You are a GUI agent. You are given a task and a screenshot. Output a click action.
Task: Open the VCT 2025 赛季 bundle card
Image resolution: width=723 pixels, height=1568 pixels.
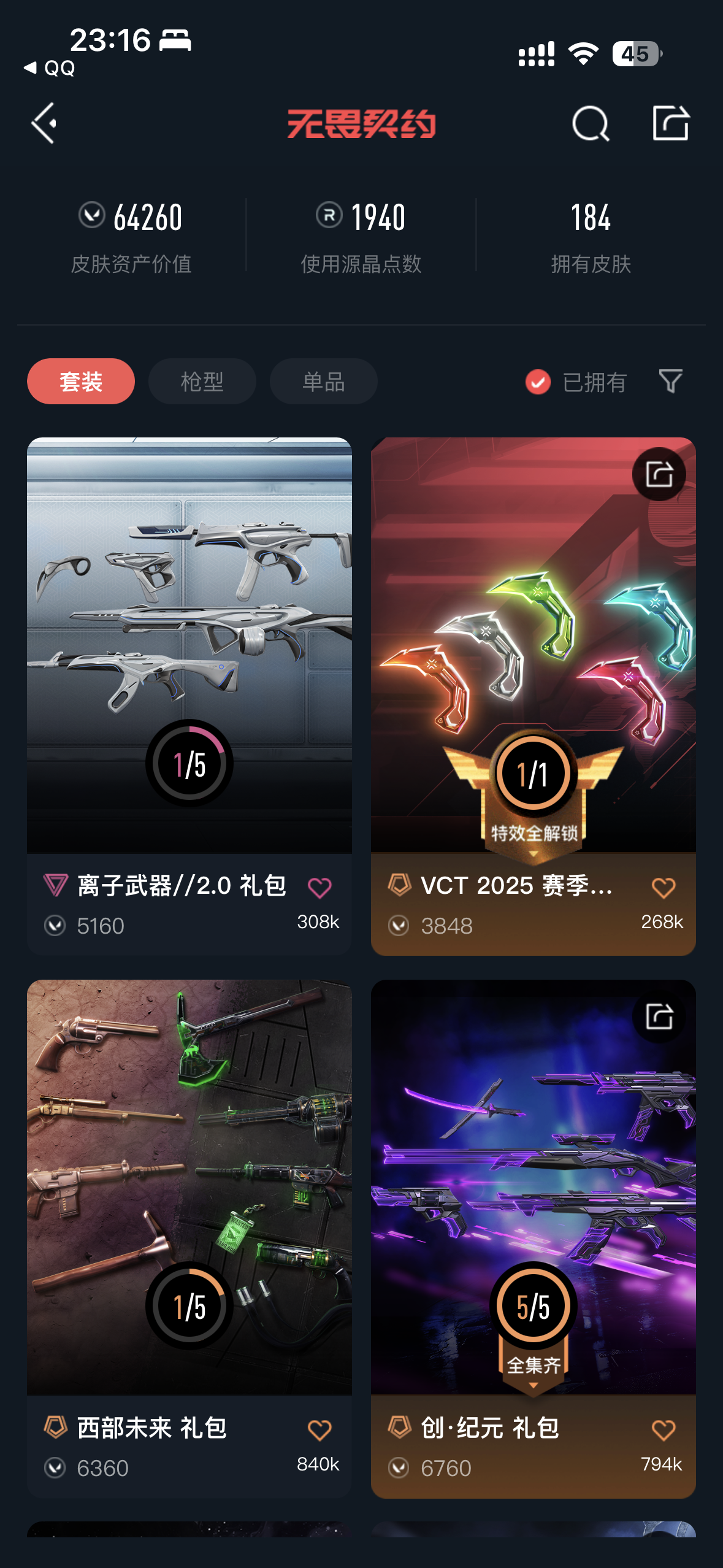click(533, 644)
